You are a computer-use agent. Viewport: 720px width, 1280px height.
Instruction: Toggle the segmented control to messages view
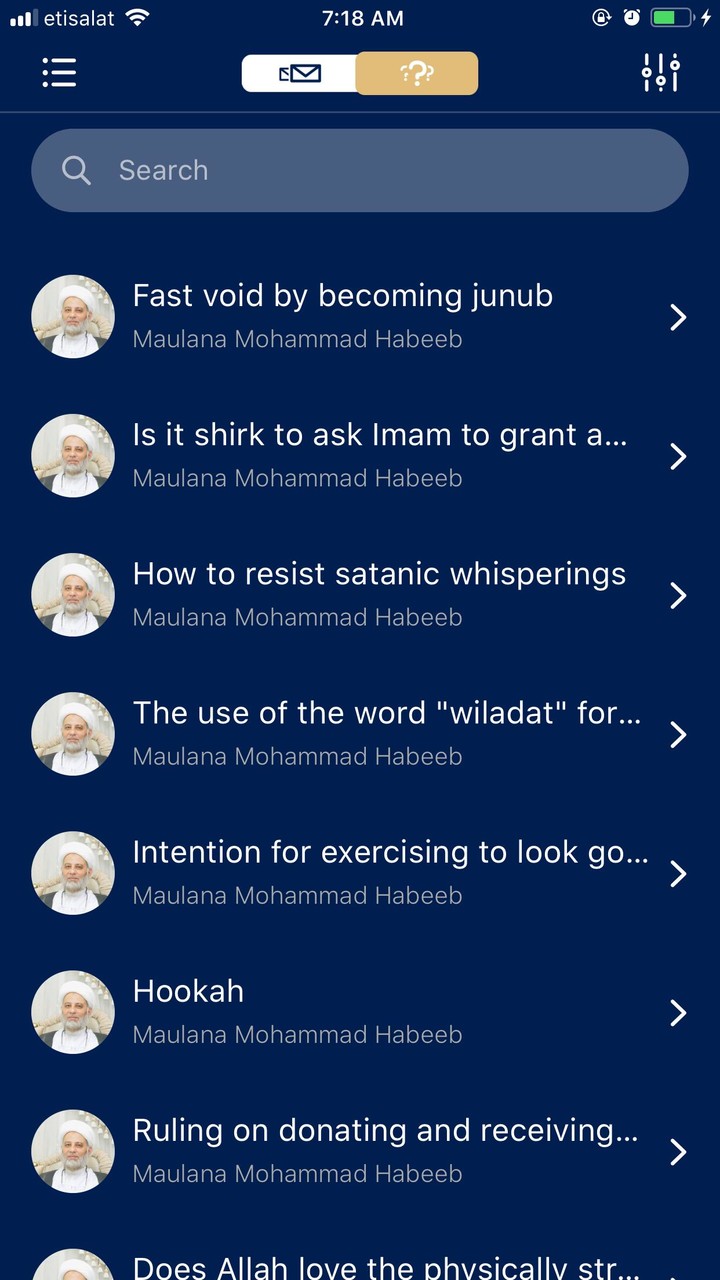pos(301,73)
